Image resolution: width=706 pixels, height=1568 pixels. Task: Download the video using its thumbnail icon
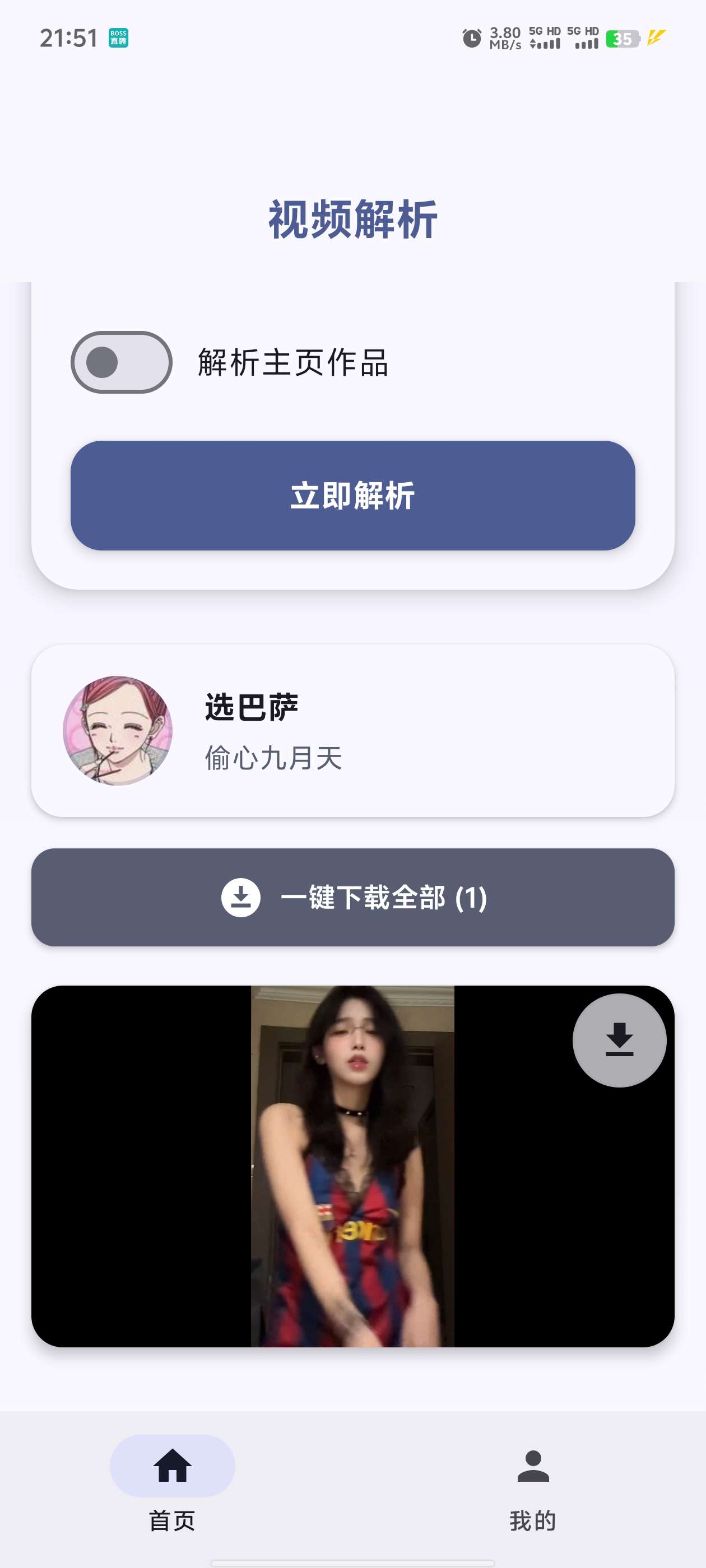(x=619, y=1040)
